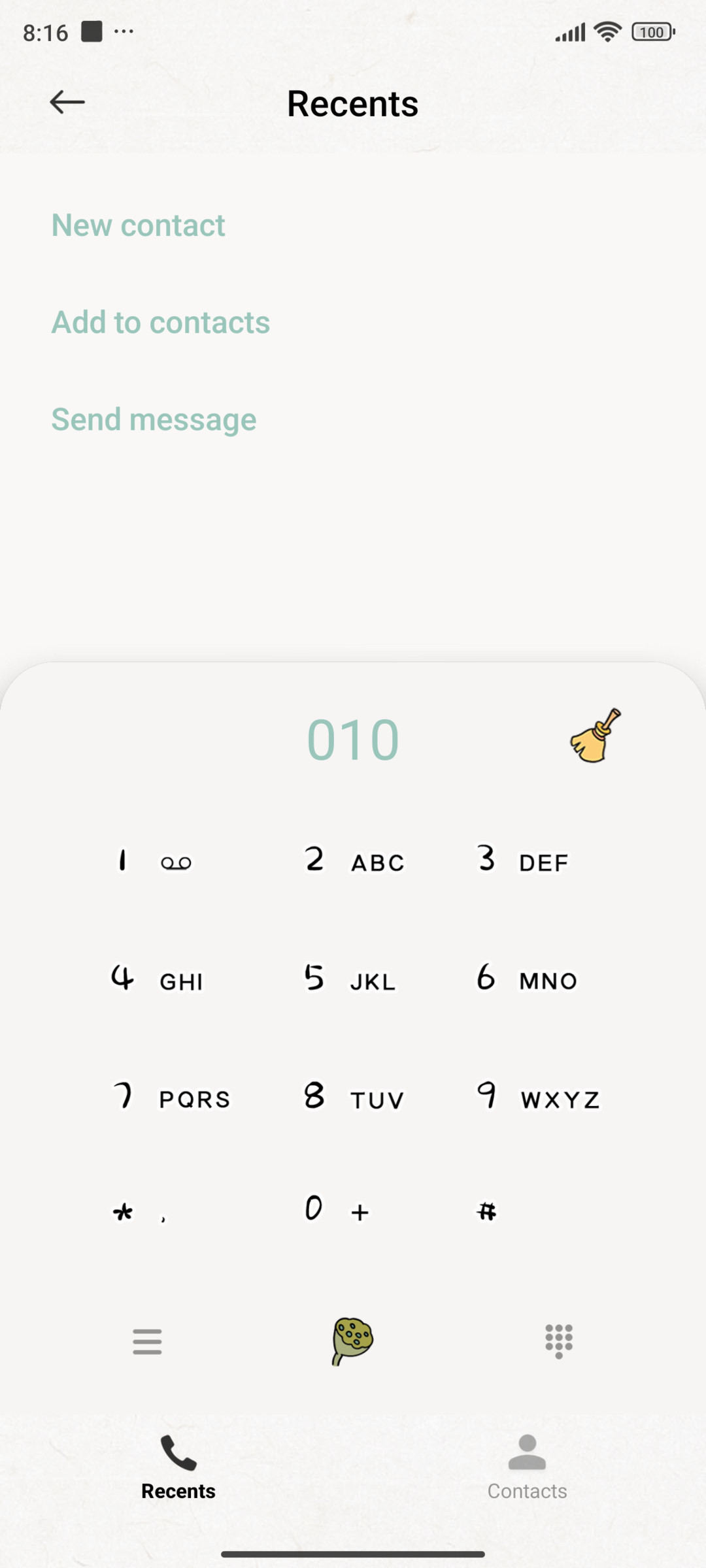This screenshot has height=1568, width=706.
Task: Choose Add to contacts
Action: 161,322
